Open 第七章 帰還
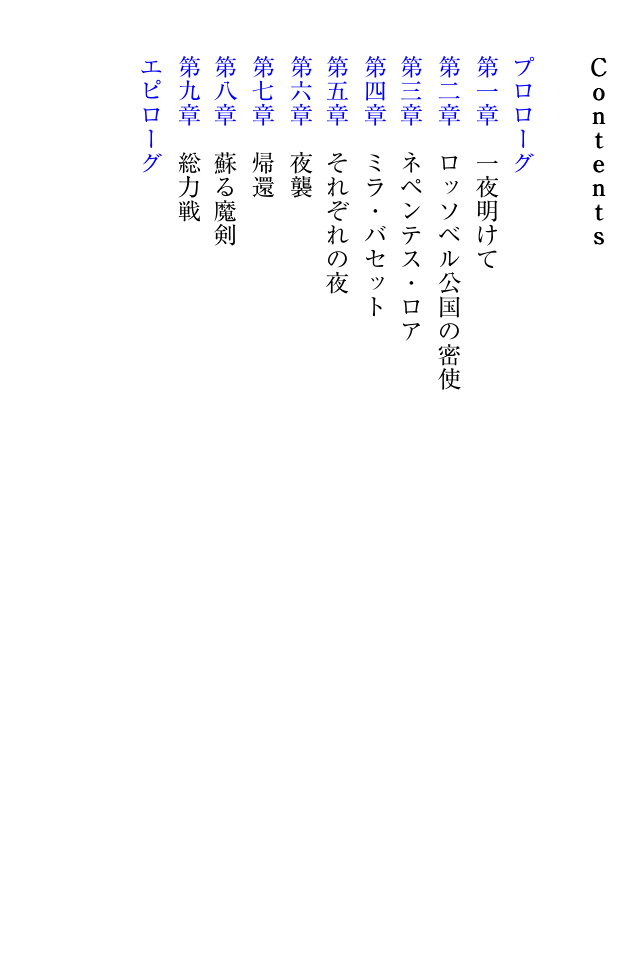 [x=263, y=91]
